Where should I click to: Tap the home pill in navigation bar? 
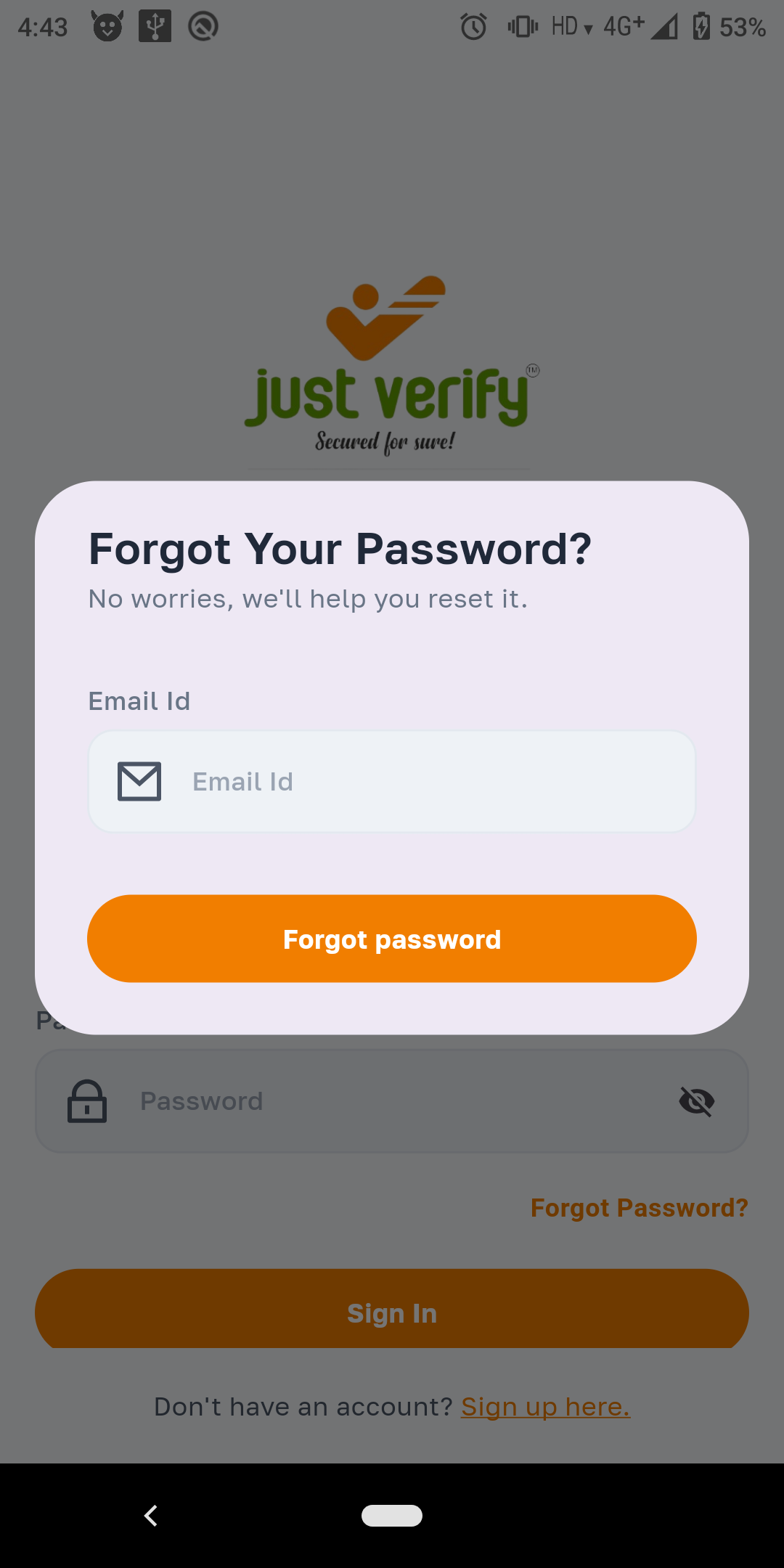click(392, 1516)
